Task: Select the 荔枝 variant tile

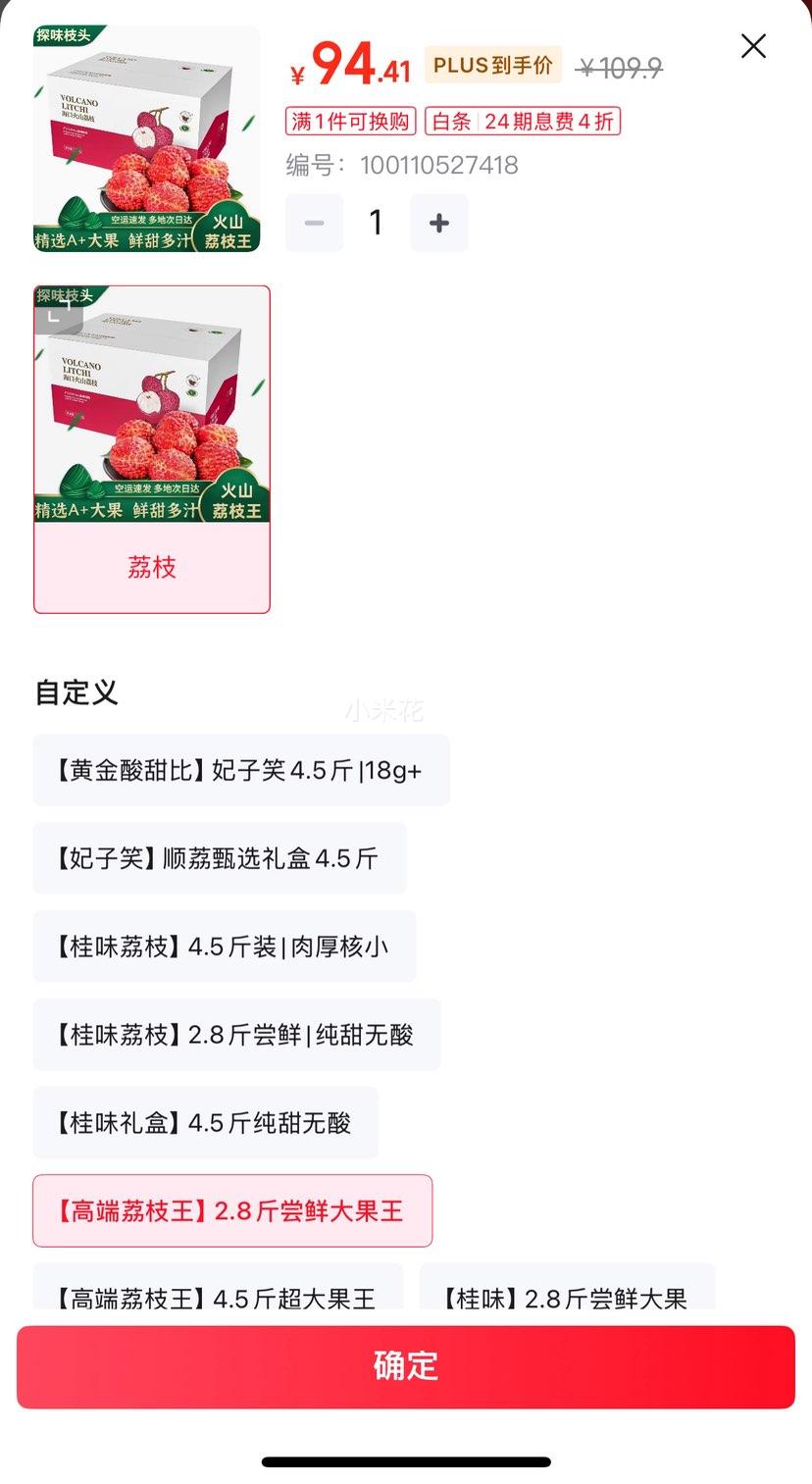Action: [x=152, y=566]
